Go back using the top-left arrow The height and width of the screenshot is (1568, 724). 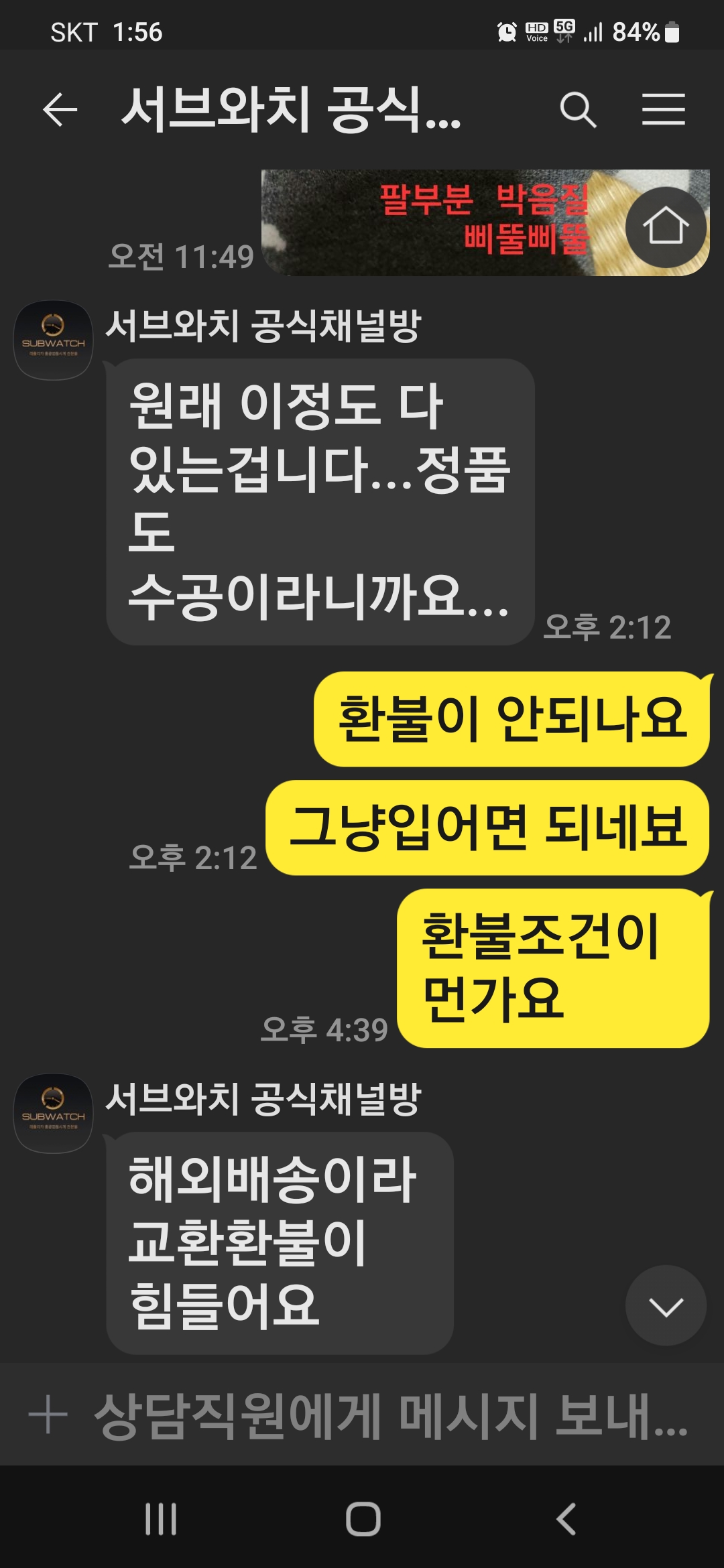click(60, 110)
